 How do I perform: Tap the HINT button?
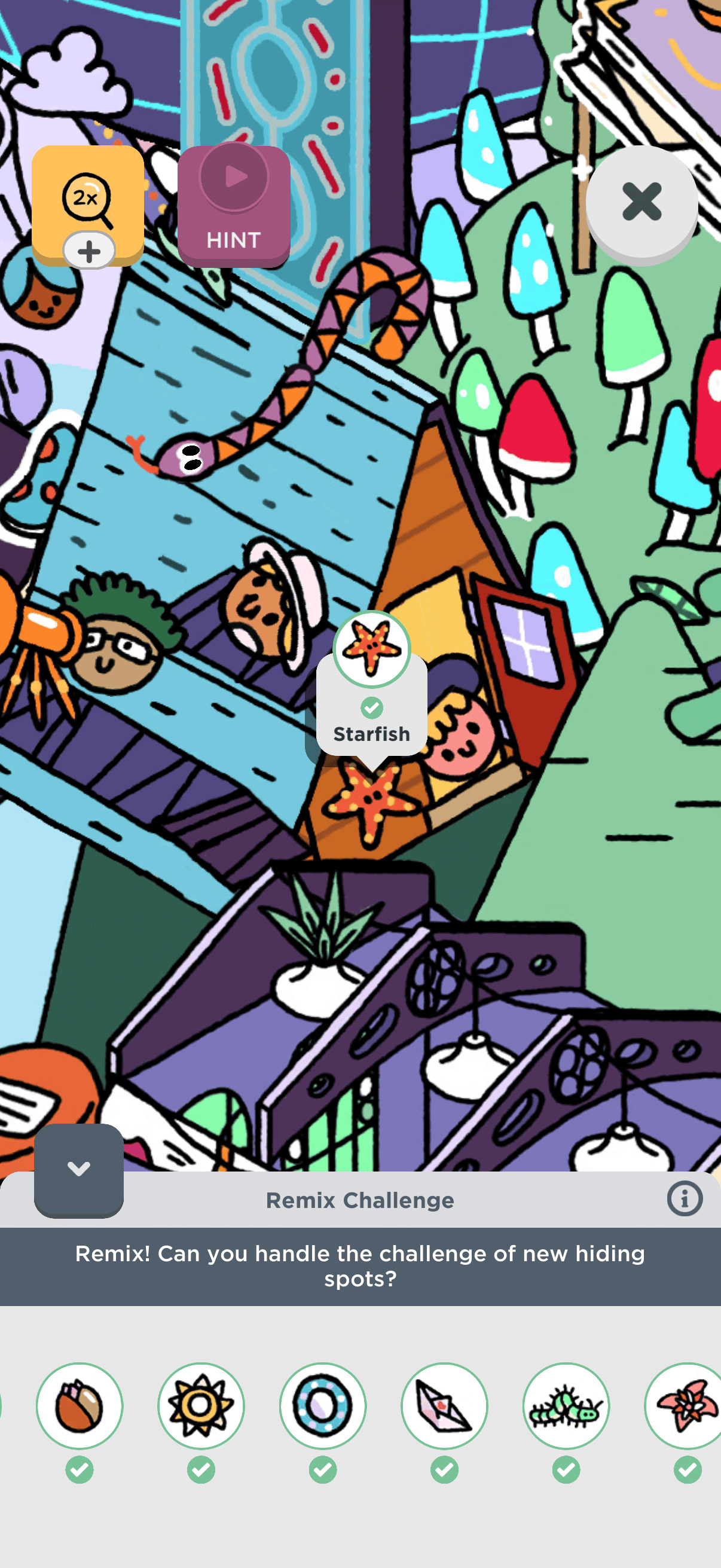[x=234, y=206]
